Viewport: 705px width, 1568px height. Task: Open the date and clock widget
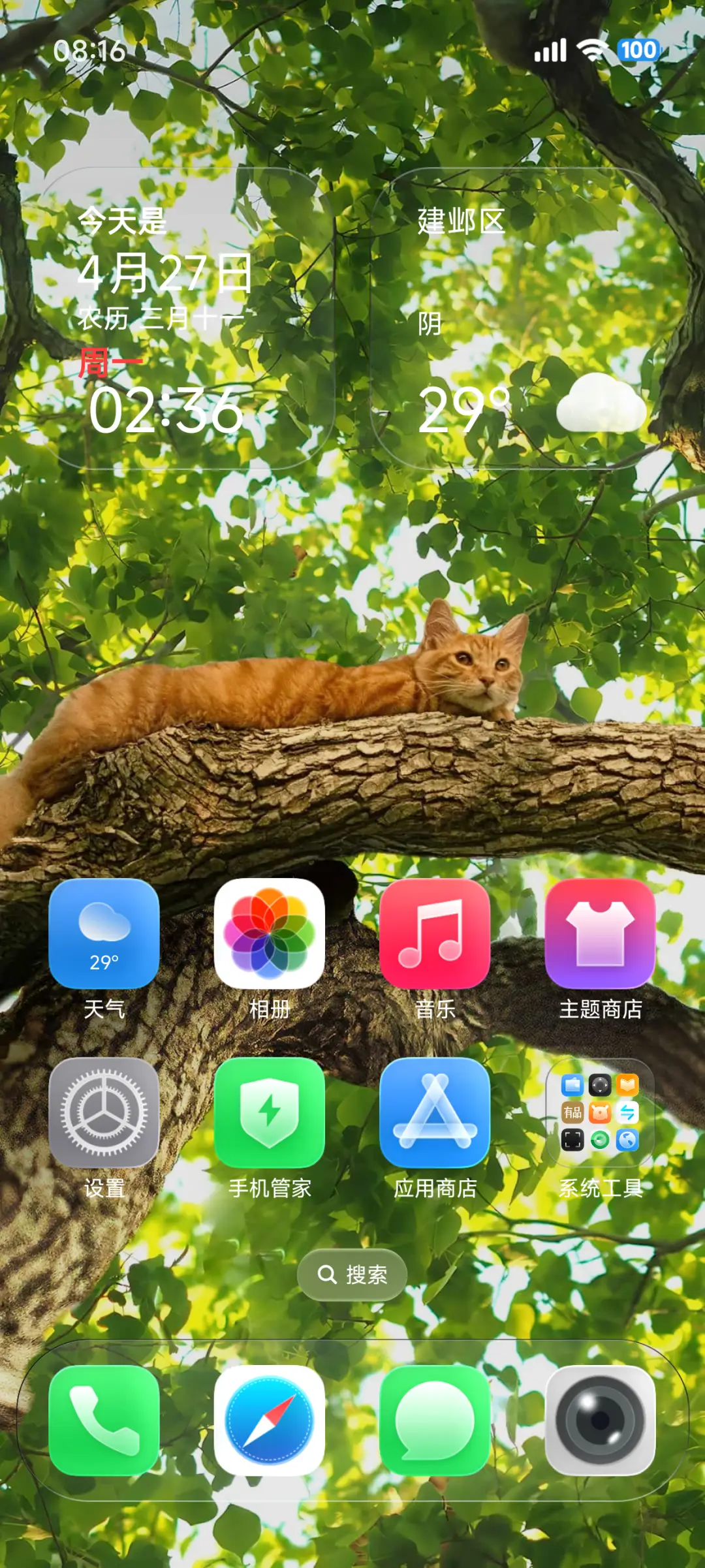[x=188, y=319]
